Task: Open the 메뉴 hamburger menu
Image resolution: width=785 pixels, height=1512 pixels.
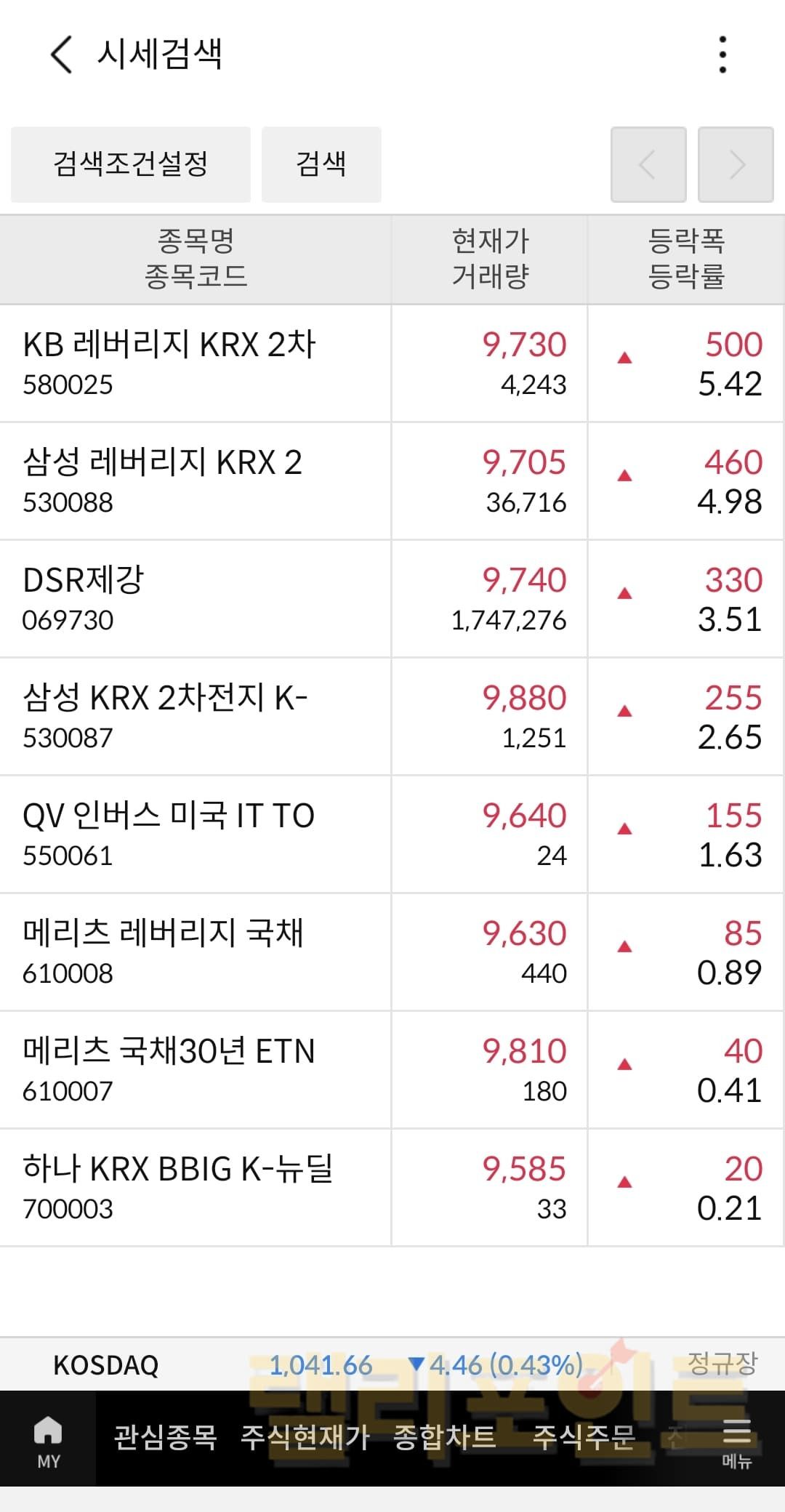Action: coord(736,1441)
